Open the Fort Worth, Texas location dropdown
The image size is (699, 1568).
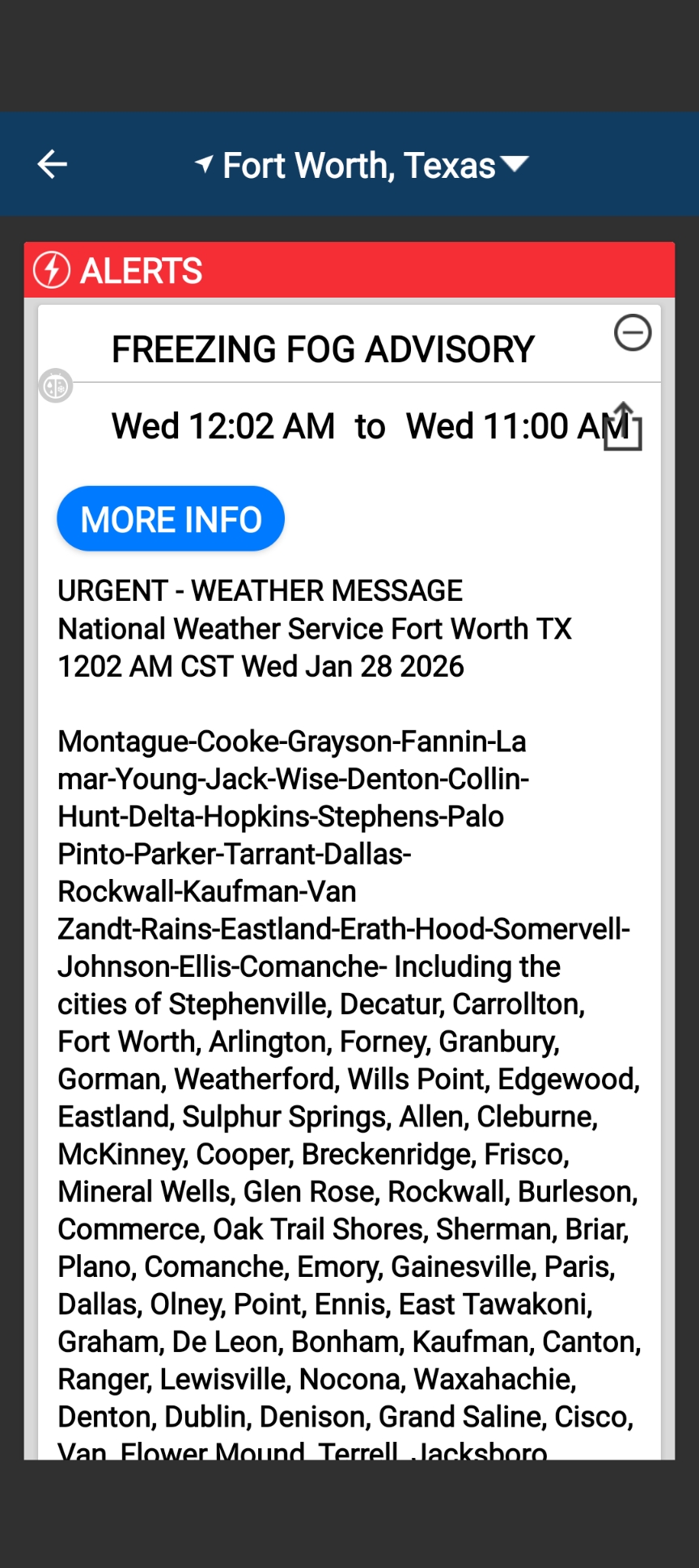[361, 165]
